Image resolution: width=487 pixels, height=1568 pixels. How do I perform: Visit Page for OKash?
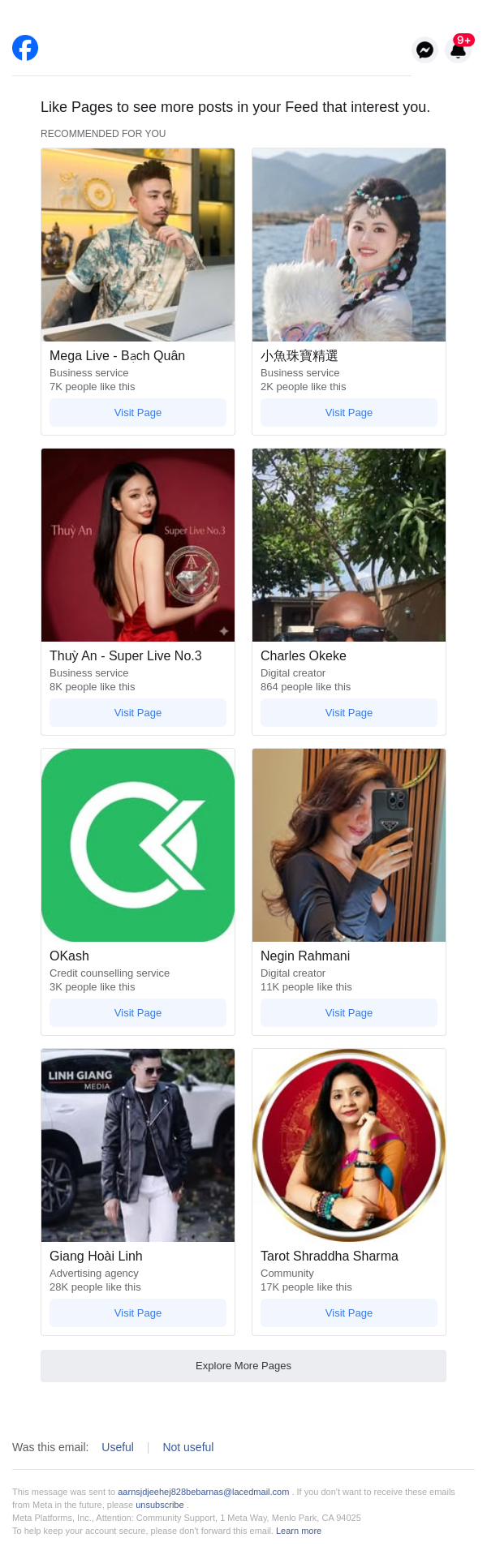click(138, 1012)
